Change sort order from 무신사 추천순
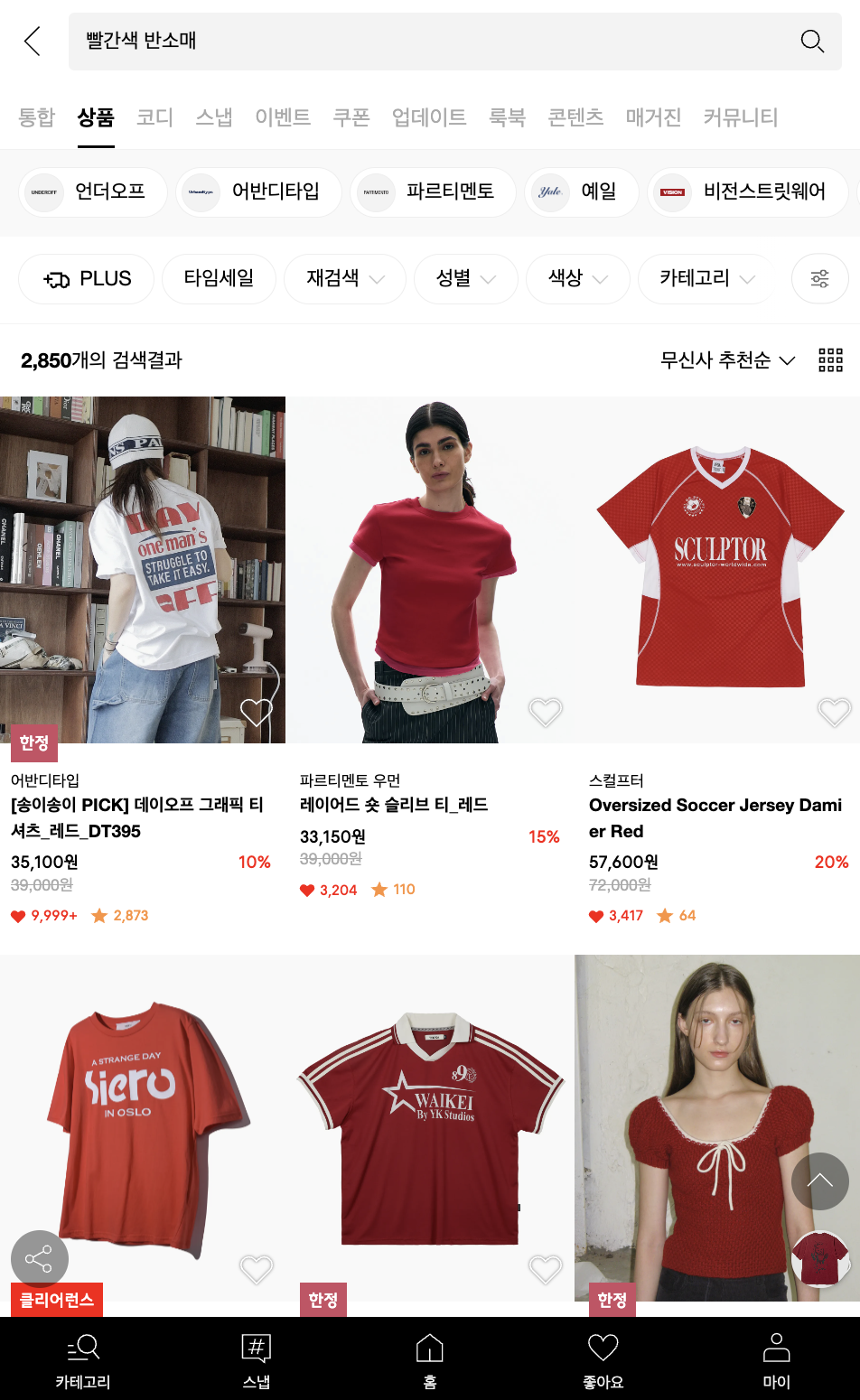Screen dimensions: 860x1400 (x=727, y=360)
